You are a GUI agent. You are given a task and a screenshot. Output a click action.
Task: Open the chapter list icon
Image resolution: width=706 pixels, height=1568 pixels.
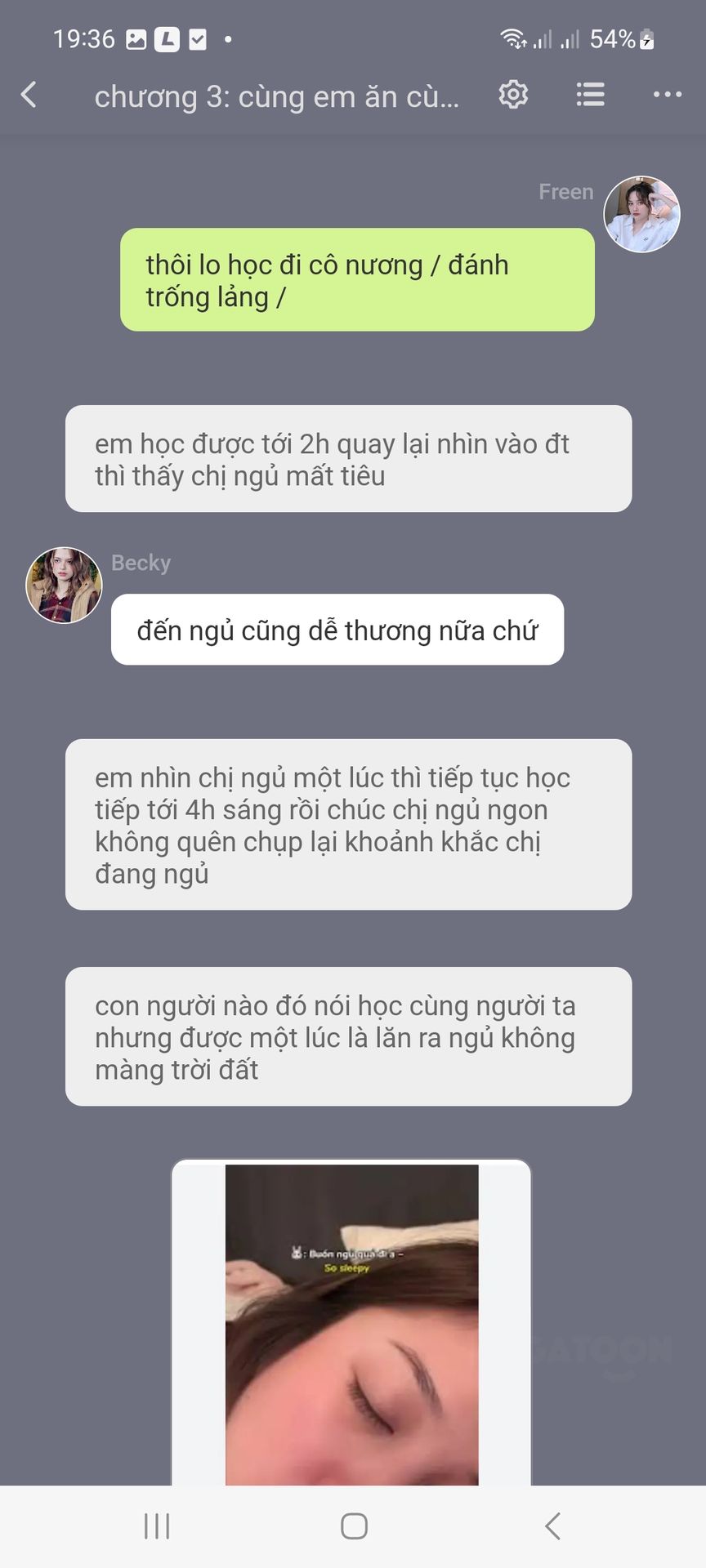coord(590,95)
